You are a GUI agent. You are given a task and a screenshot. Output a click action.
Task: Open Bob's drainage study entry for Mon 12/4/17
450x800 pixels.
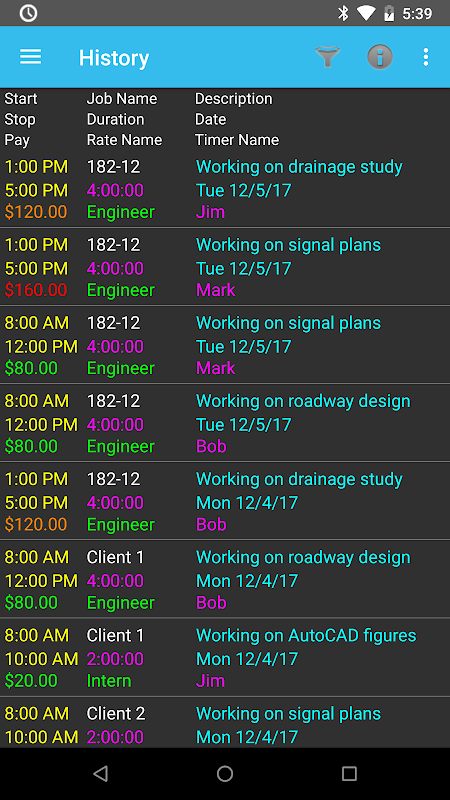[x=225, y=501]
